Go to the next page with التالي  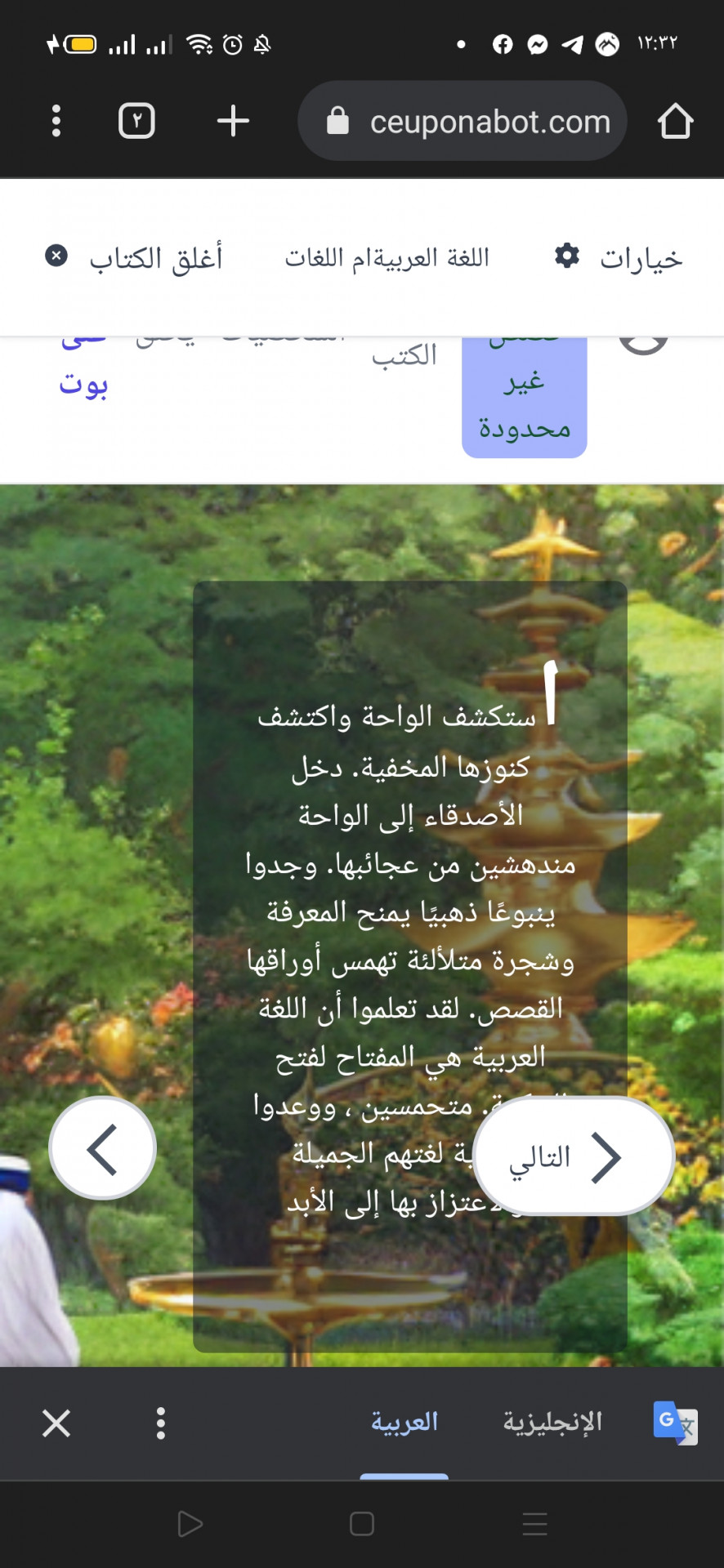(x=573, y=1156)
